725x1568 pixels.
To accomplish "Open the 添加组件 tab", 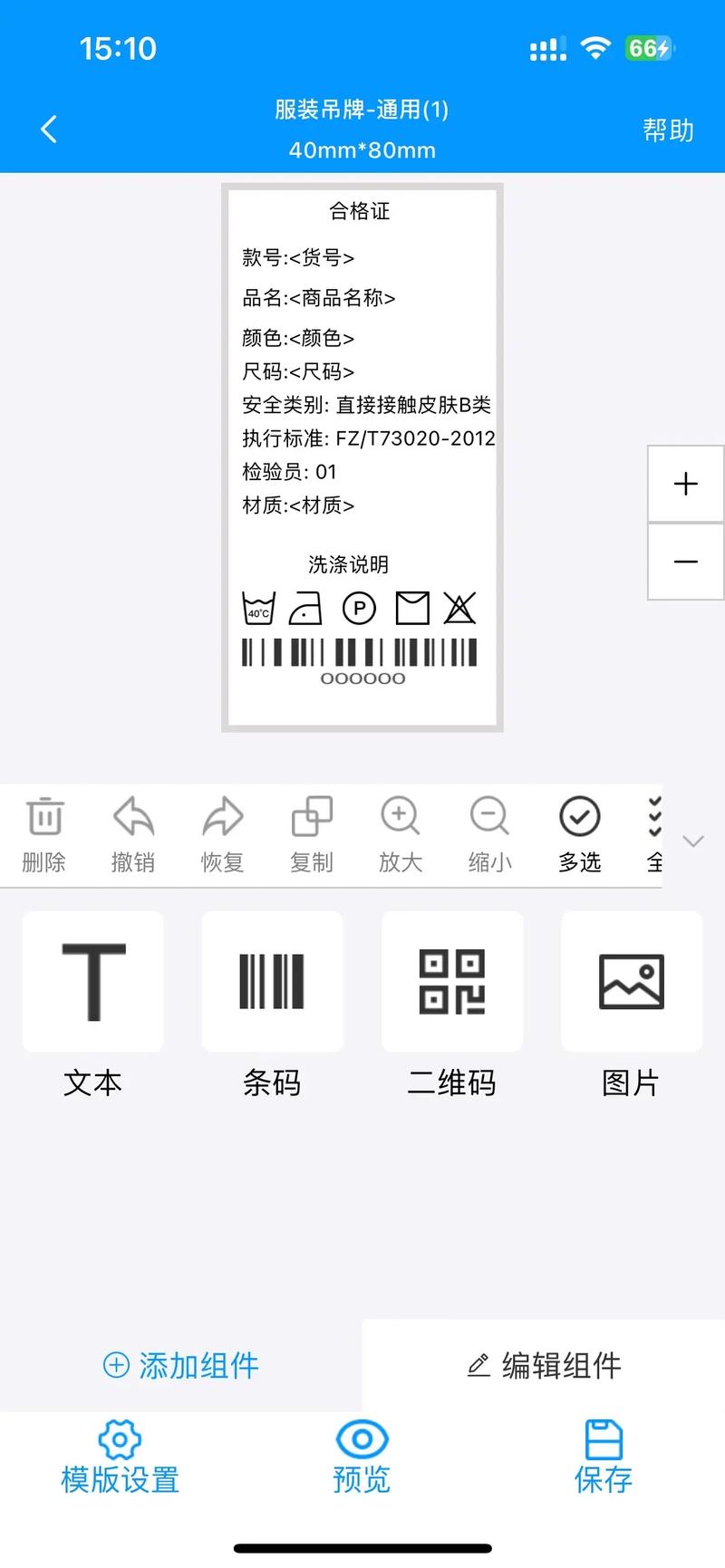I will click(x=180, y=1365).
